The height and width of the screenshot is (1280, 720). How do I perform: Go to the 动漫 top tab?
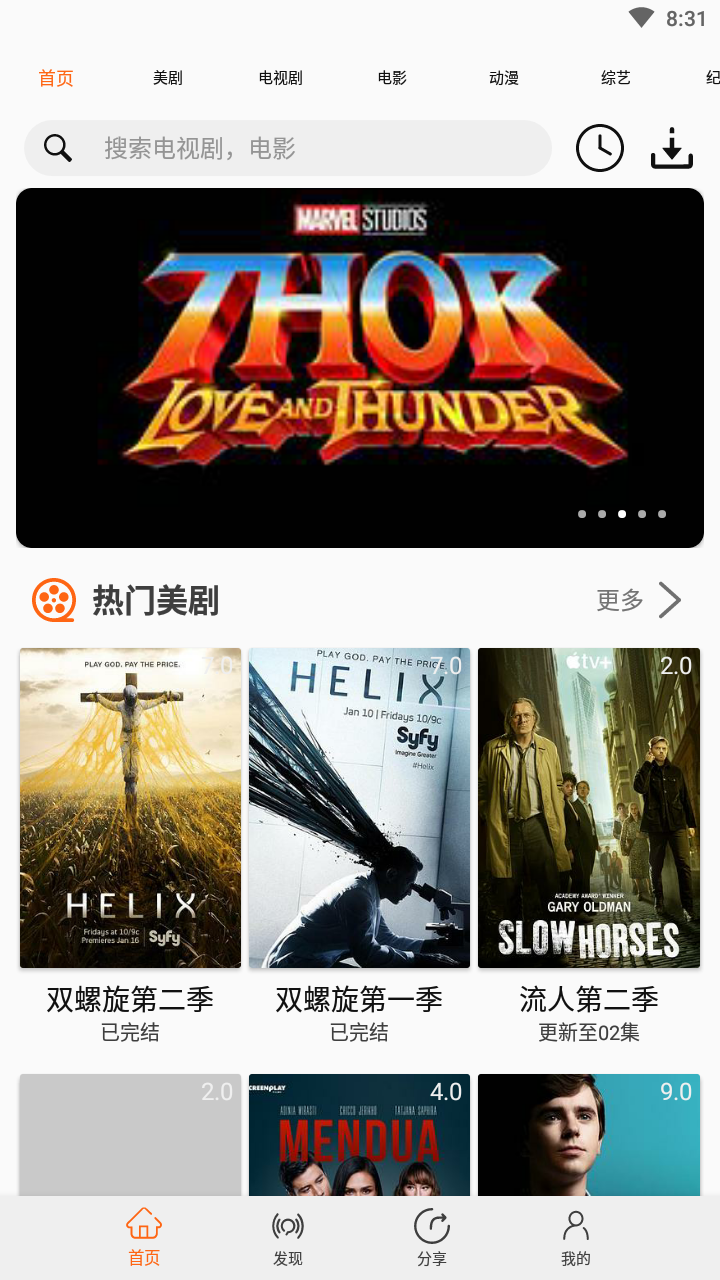click(x=504, y=78)
